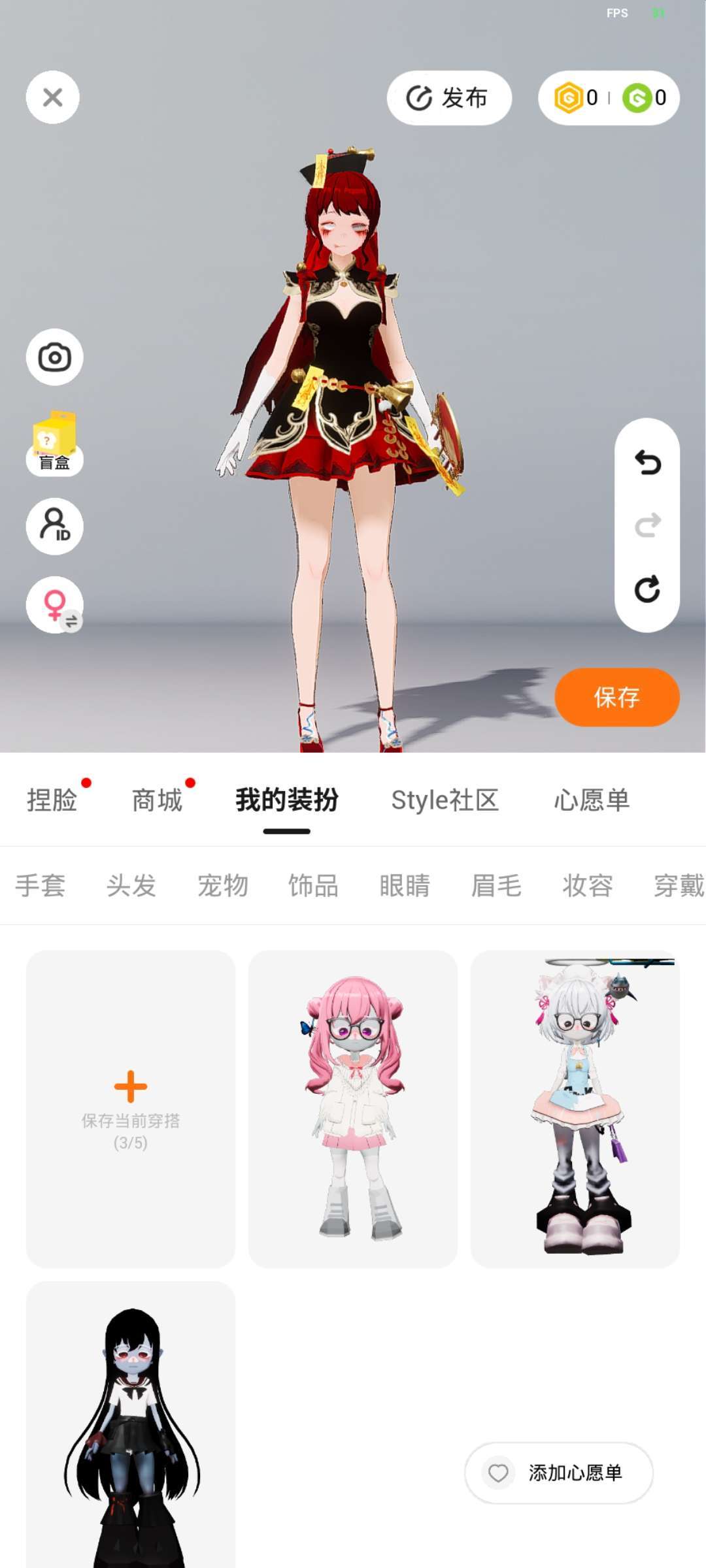
Task: Reset the avatar with the refresh icon
Action: click(x=647, y=589)
